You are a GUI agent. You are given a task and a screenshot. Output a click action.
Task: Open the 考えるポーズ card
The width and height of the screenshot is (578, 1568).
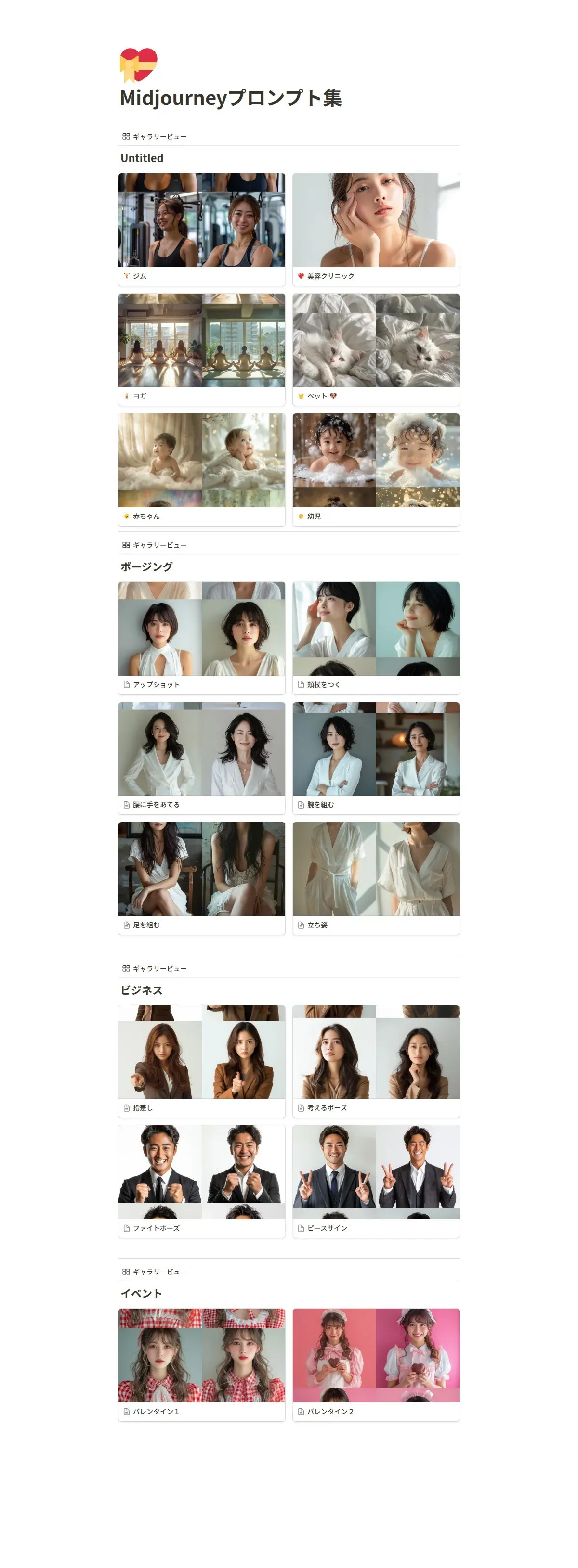pos(376,1061)
